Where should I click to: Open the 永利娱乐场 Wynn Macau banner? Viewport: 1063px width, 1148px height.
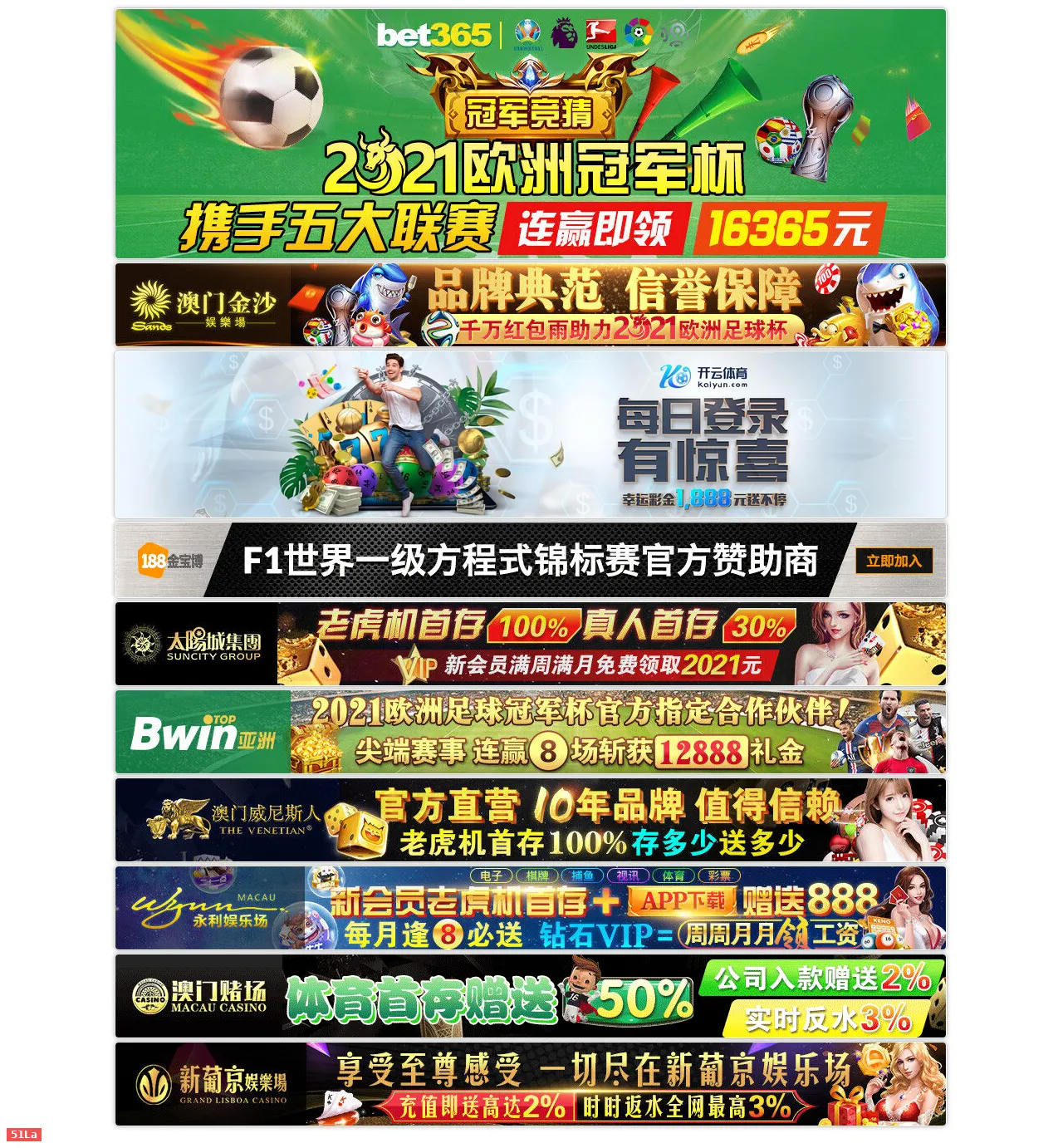point(530,908)
